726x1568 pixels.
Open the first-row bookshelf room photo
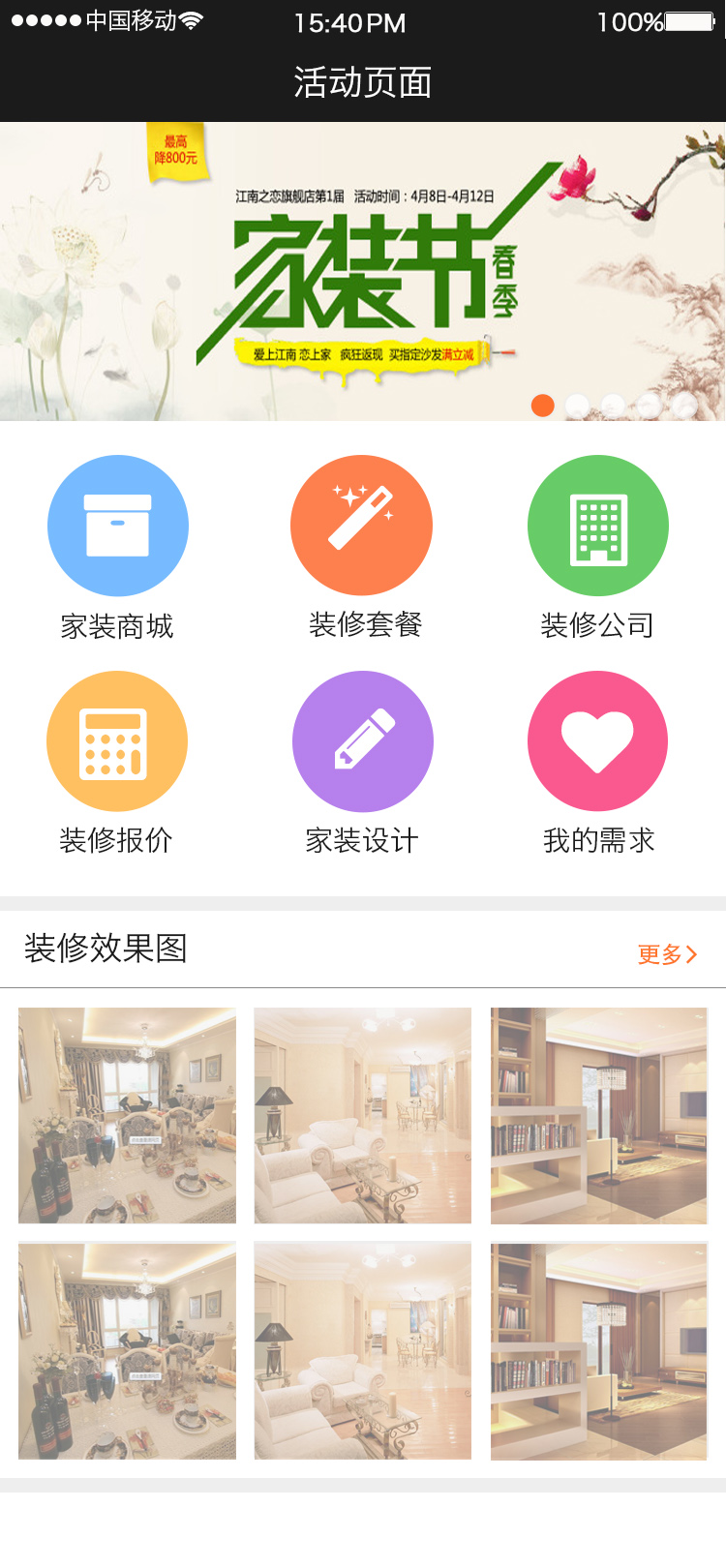[598, 1115]
